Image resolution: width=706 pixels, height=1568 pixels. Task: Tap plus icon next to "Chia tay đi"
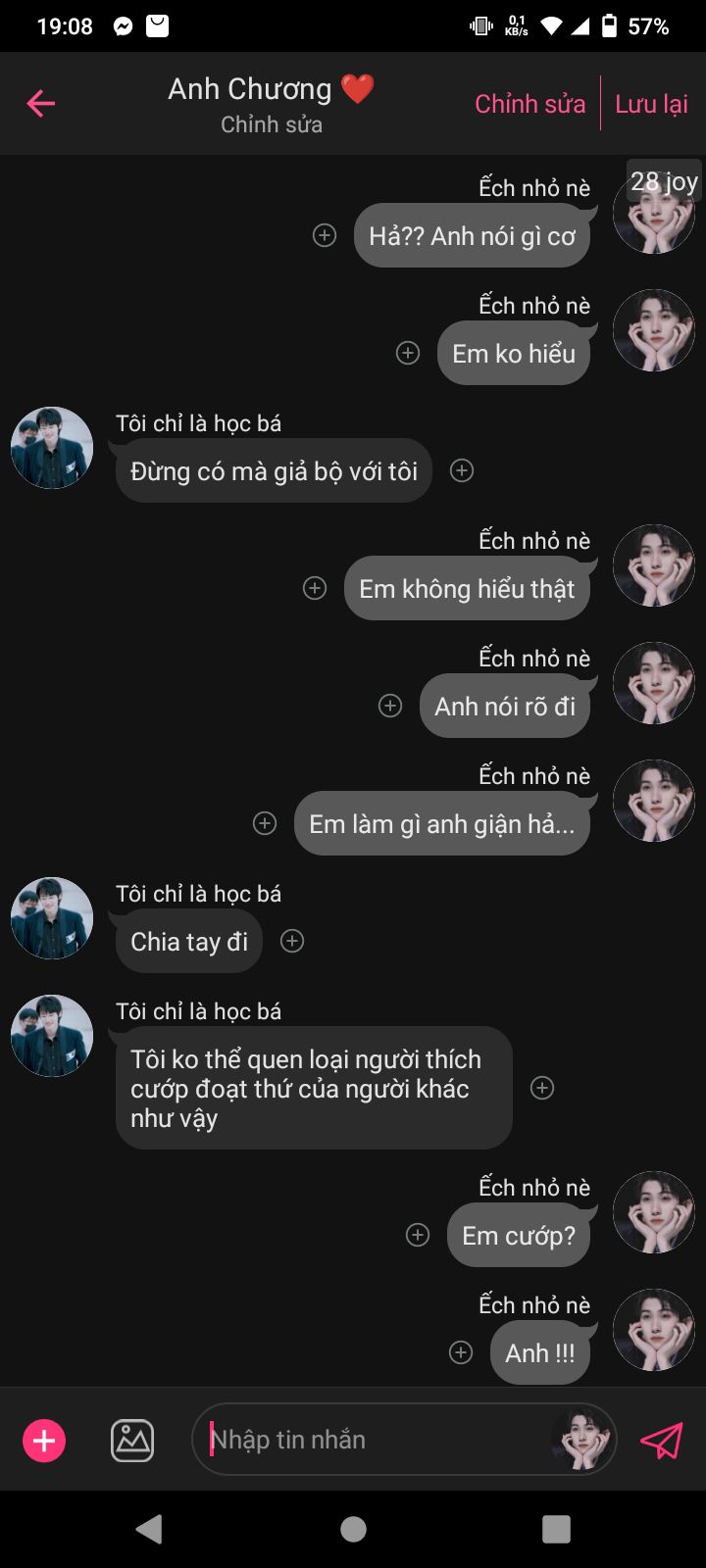(x=292, y=941)
